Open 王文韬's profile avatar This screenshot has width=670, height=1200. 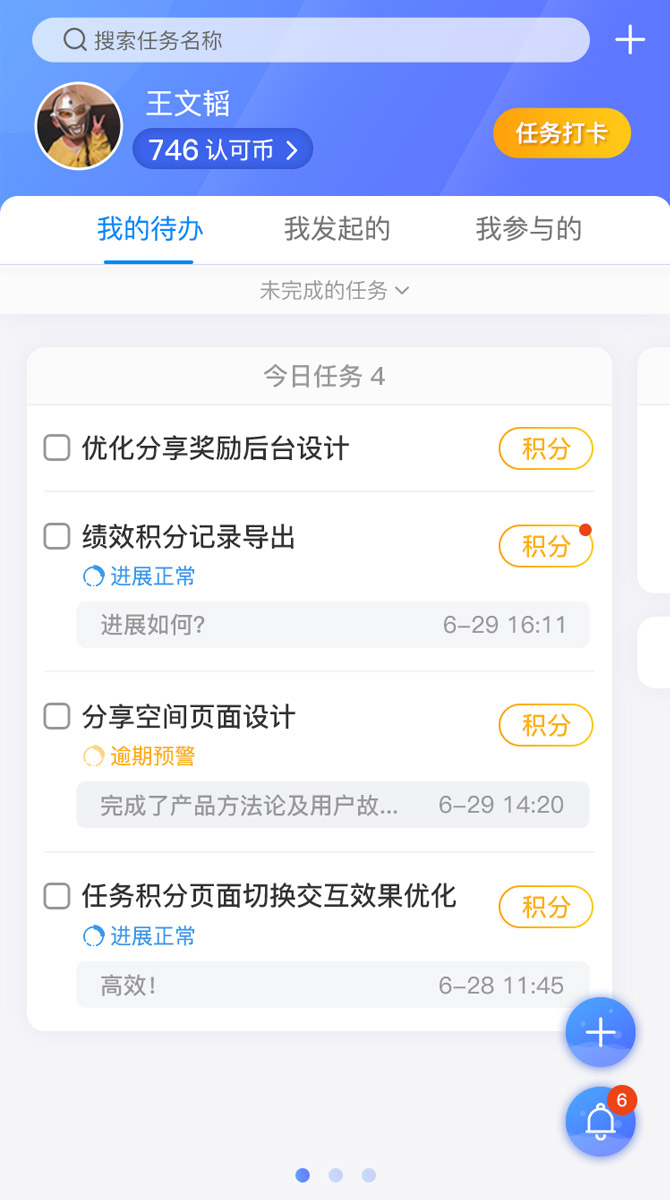point(79,126)
